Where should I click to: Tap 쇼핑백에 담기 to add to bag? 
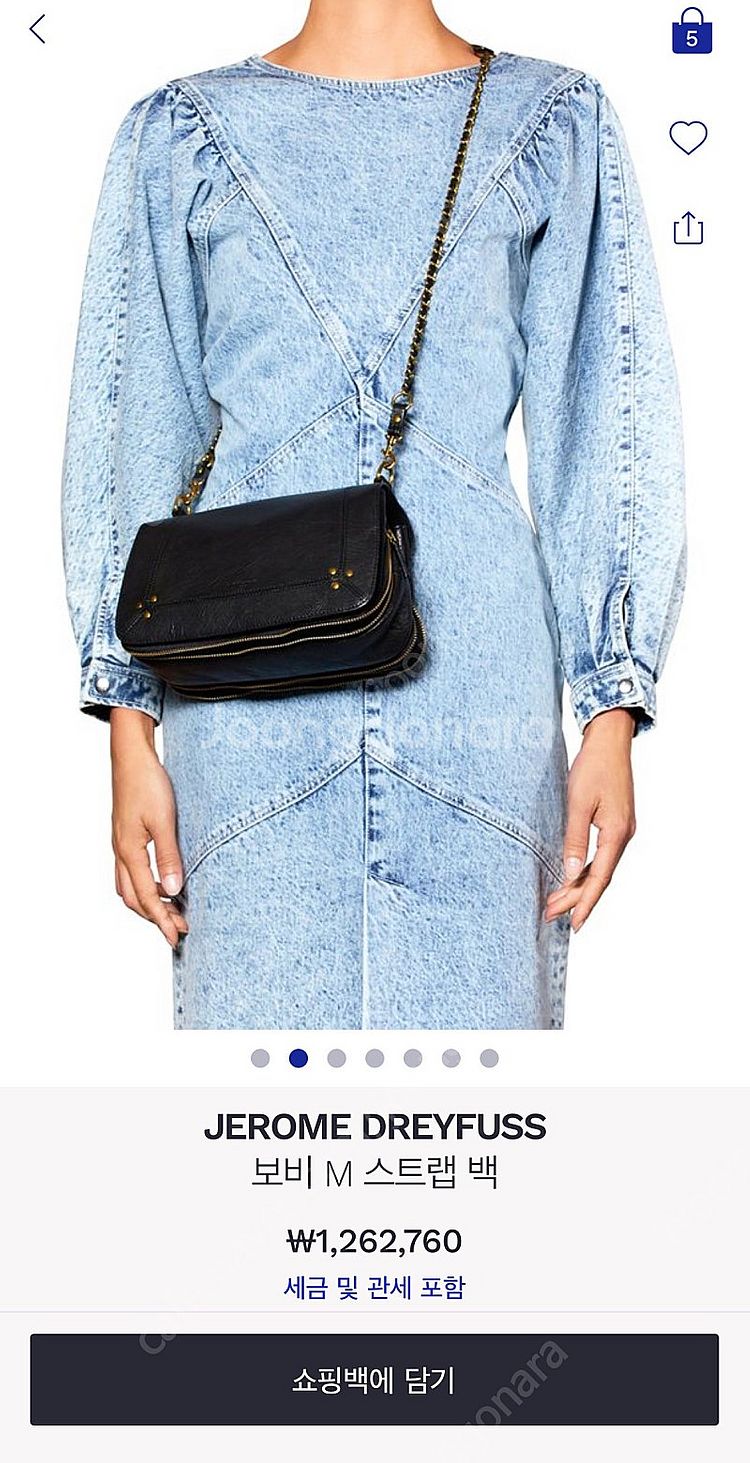coord(374,1379)
